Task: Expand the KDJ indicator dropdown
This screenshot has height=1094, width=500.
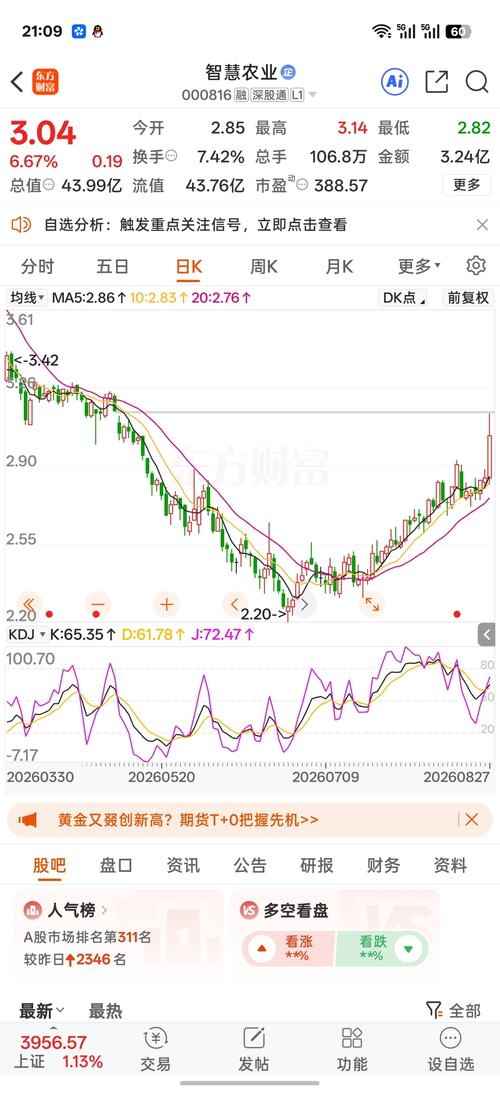Action: [26, 634]
